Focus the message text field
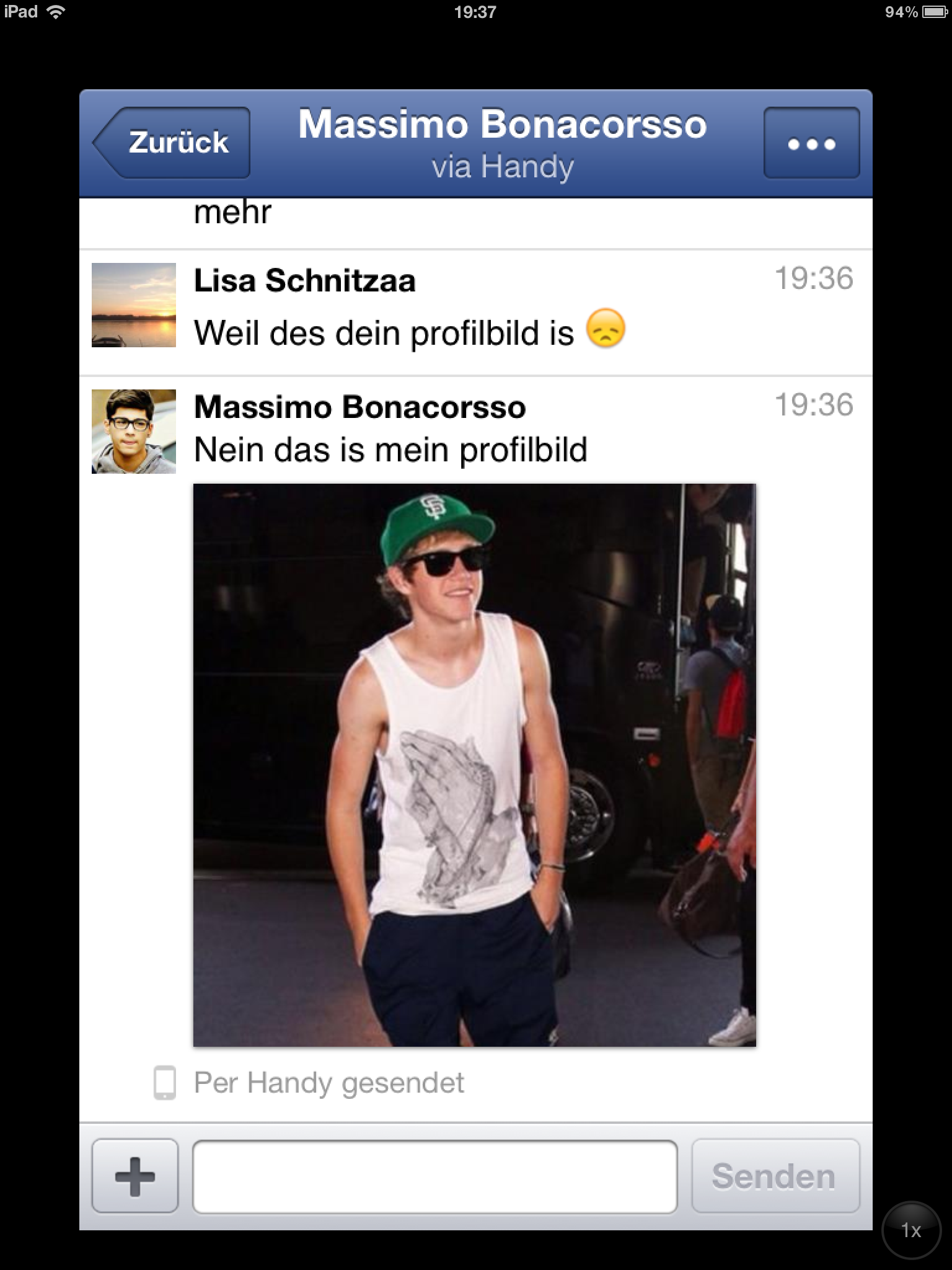 click(434, 1176)
